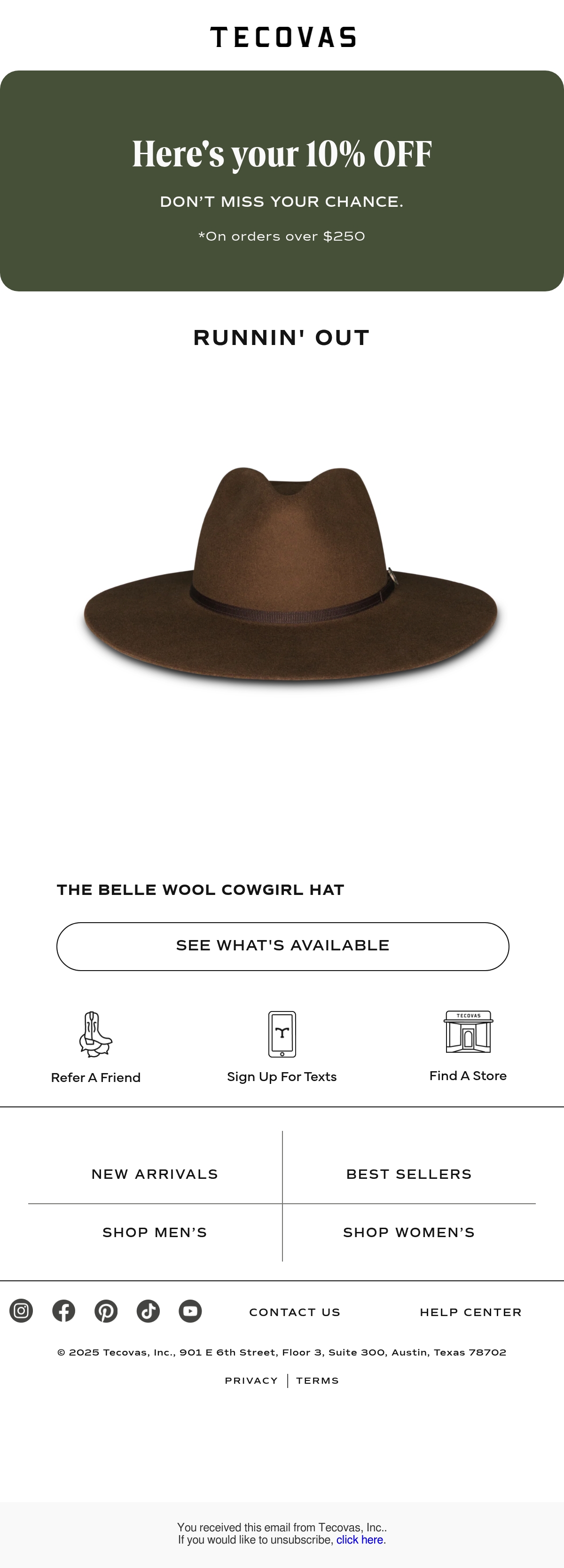Open Refer A Friend
Viewport: 564px width, 1568px height.
click(95, 1048)
